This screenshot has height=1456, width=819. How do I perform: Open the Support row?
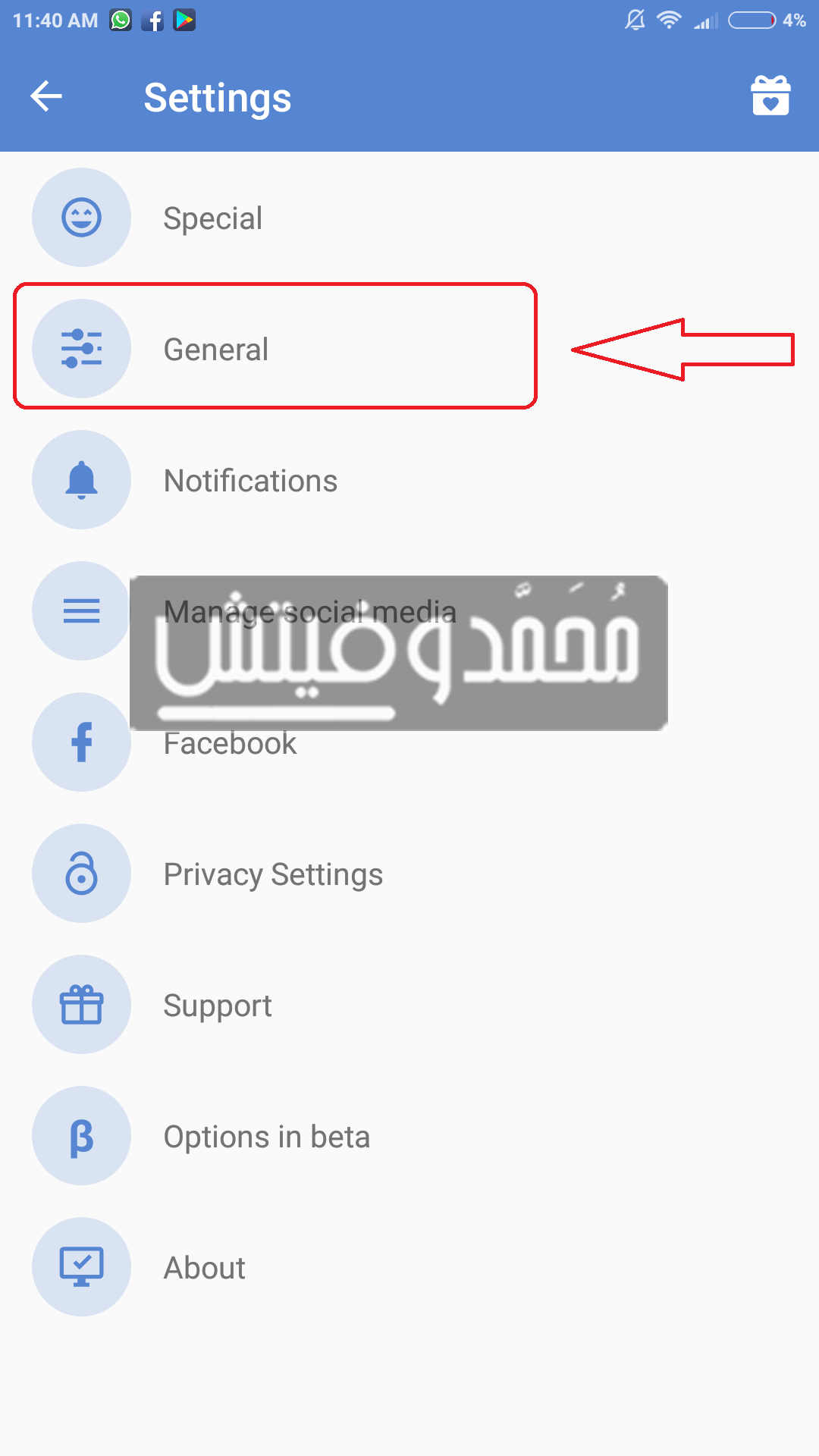[409, 1005]
